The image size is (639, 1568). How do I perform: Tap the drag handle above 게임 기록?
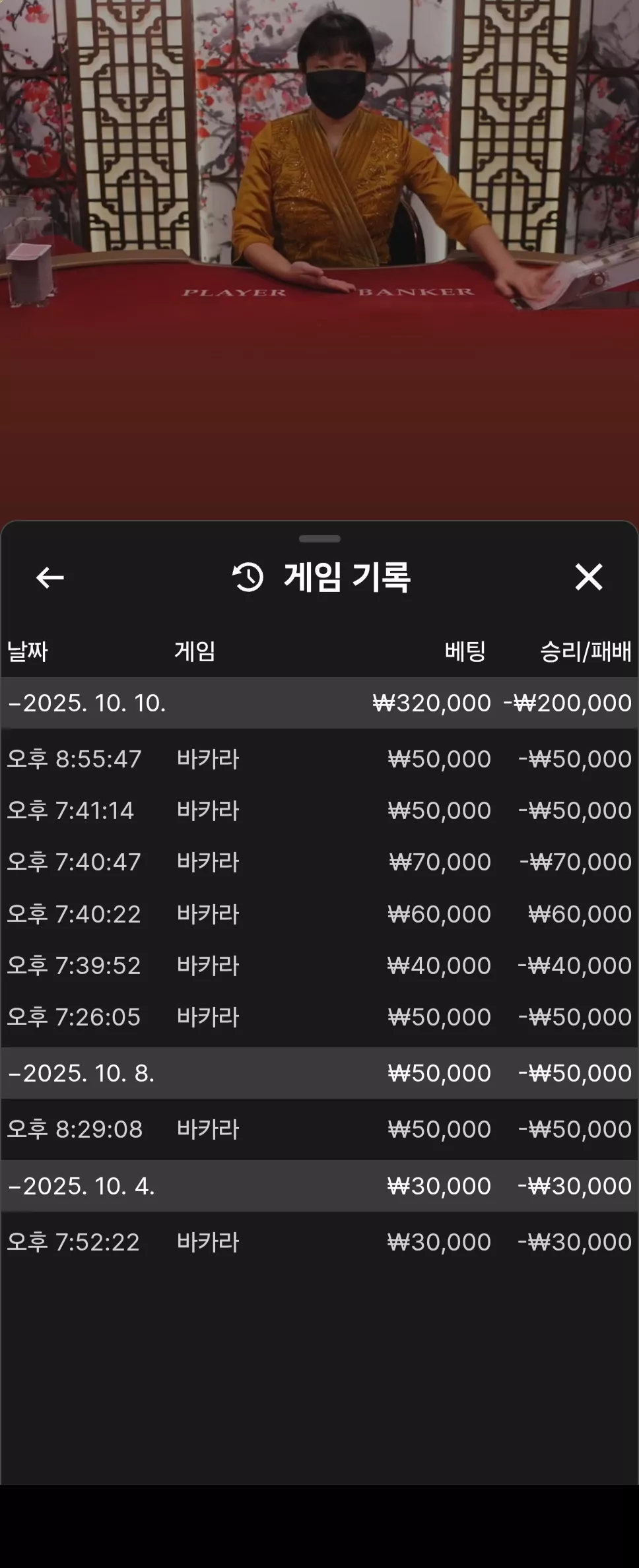click(x=319, y=539)
